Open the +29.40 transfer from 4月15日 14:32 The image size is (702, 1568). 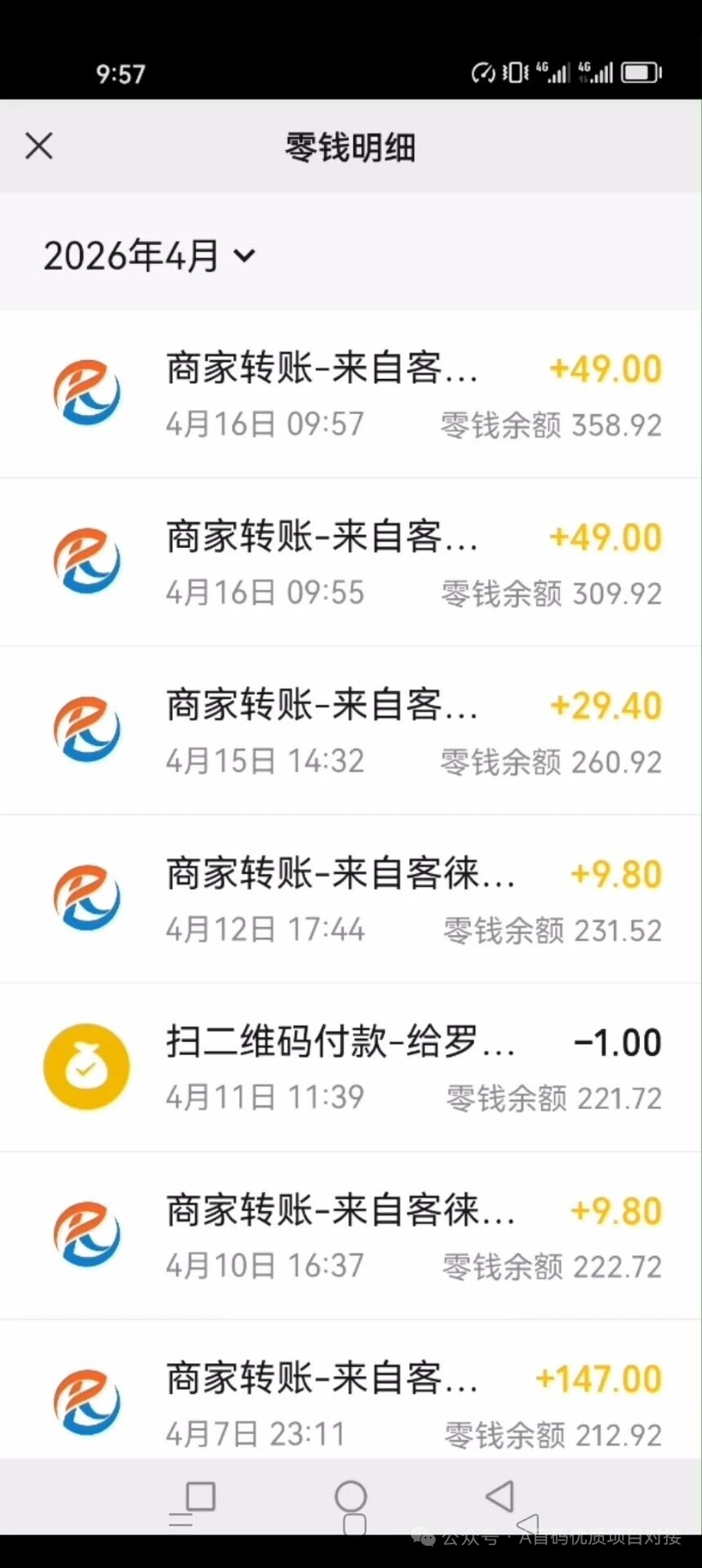351,732
